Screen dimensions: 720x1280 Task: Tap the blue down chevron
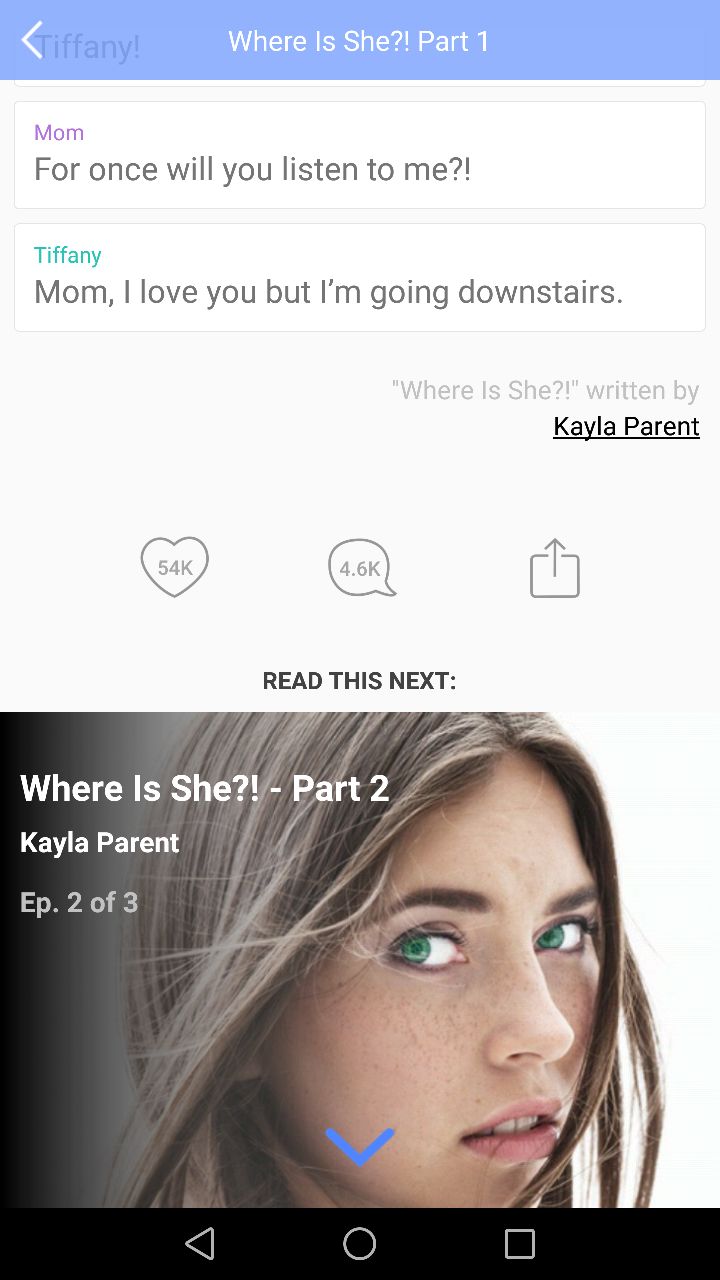360,1146
